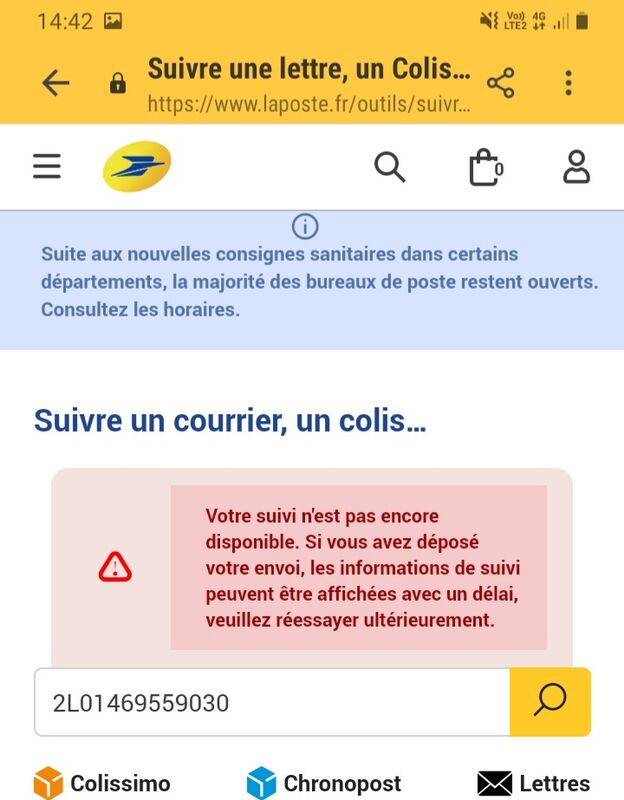Screen dimensions: 624x800
Task: Open the browser overflow menu
Action: 568,83
